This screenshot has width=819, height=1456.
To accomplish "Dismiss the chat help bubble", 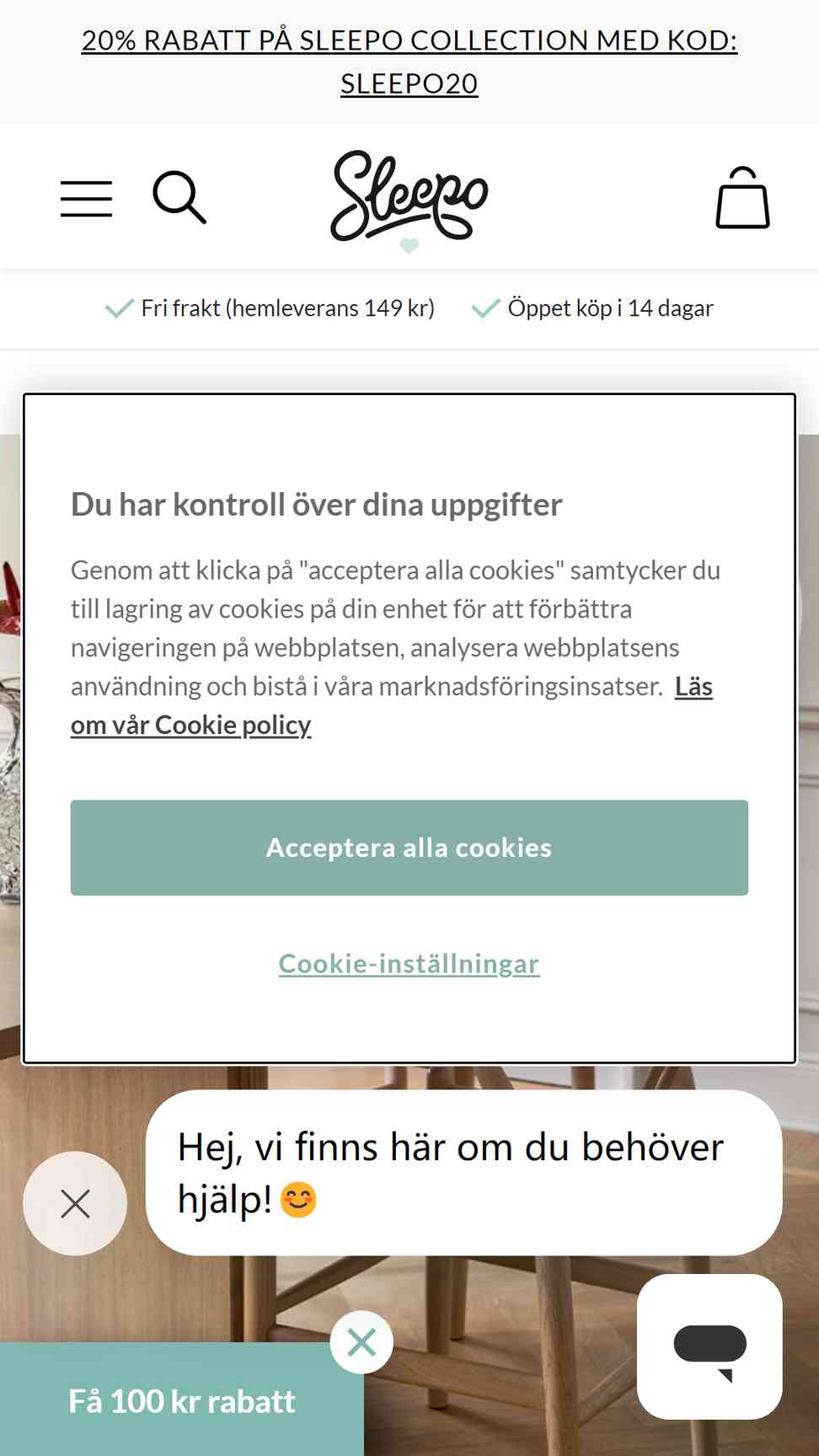I will tap(75, 1204).
